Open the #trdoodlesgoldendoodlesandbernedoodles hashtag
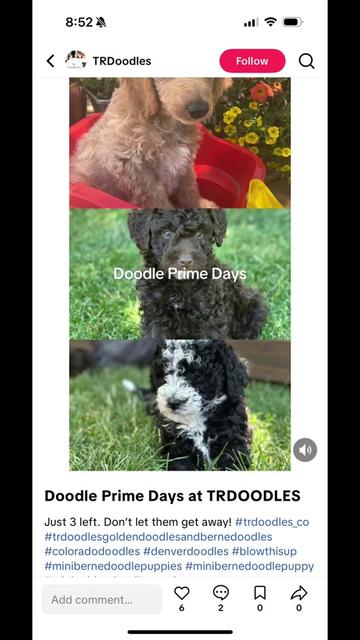Viewport: 360px width, 640px height. tap(158, 536)
